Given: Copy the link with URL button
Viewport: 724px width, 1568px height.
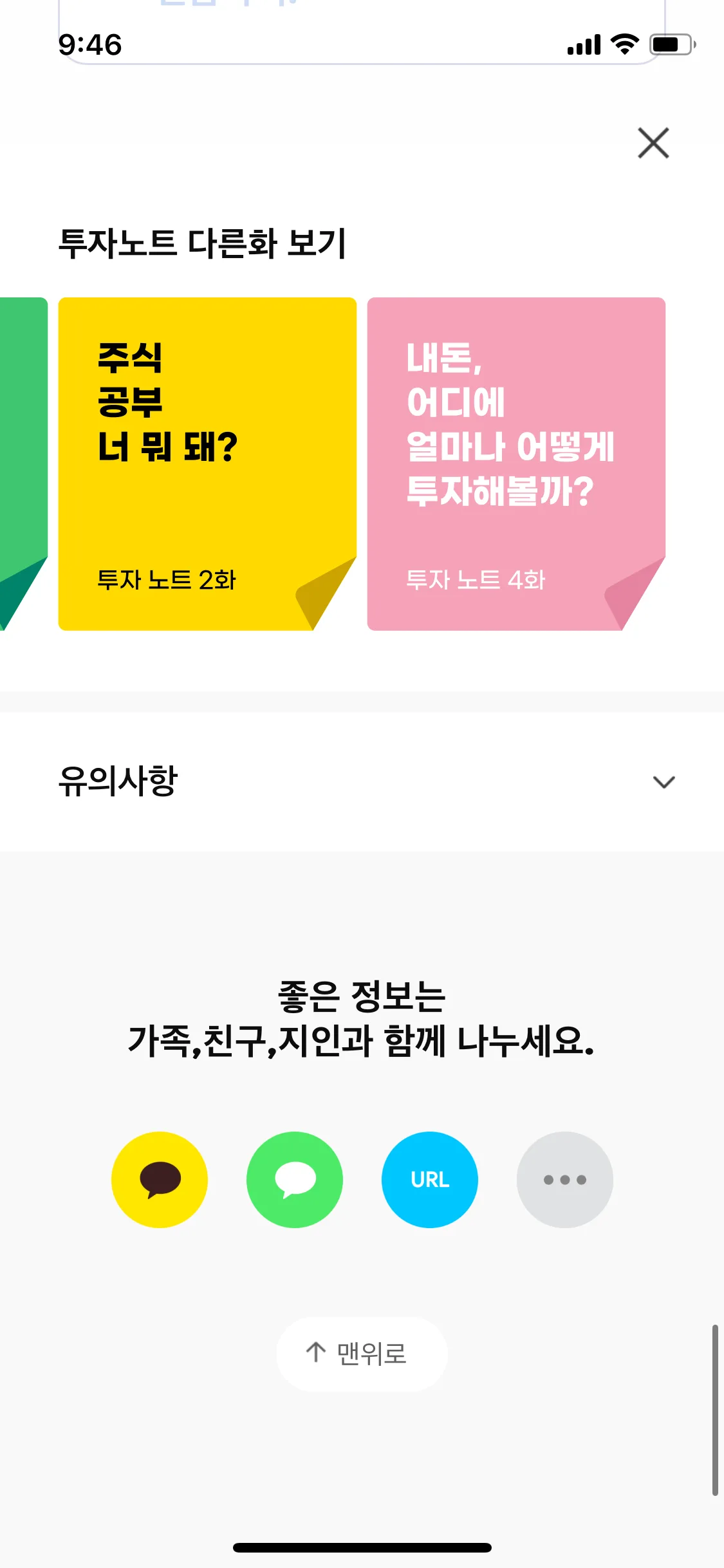Looking at the screenshot, I should [430, 1179].
